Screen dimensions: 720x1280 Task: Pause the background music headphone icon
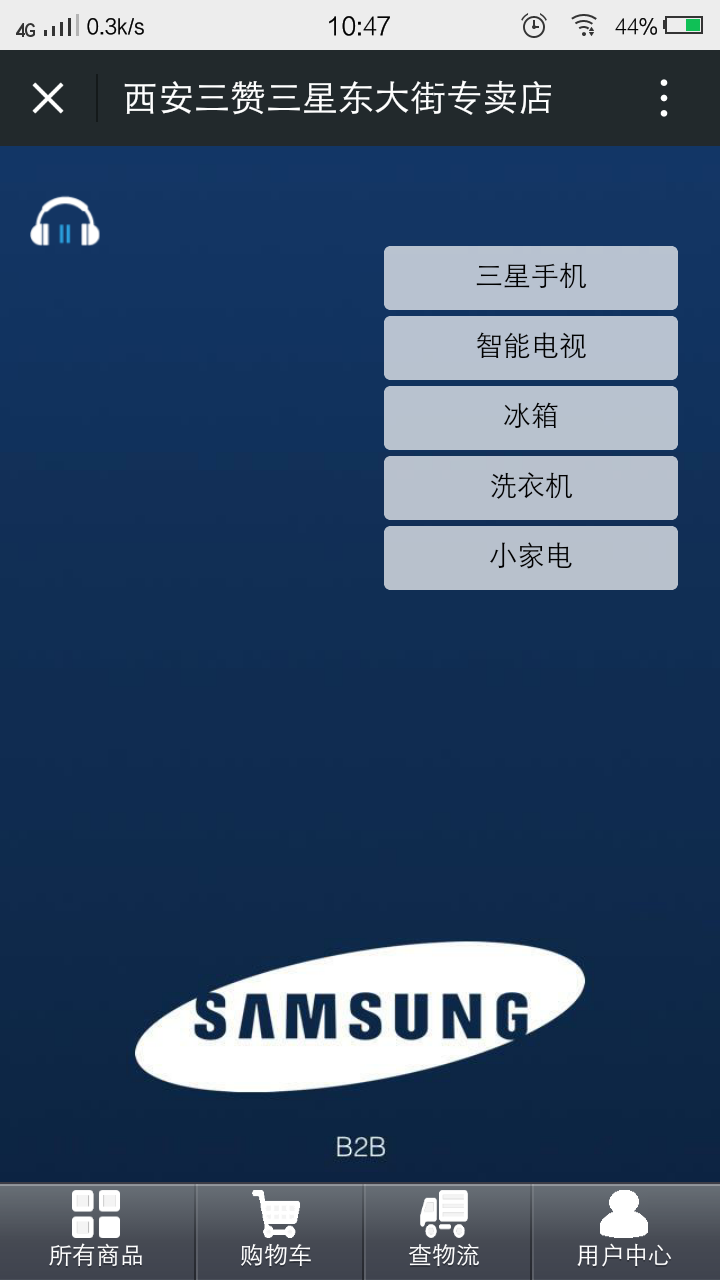pyautogui.click(x=65, y=223)
